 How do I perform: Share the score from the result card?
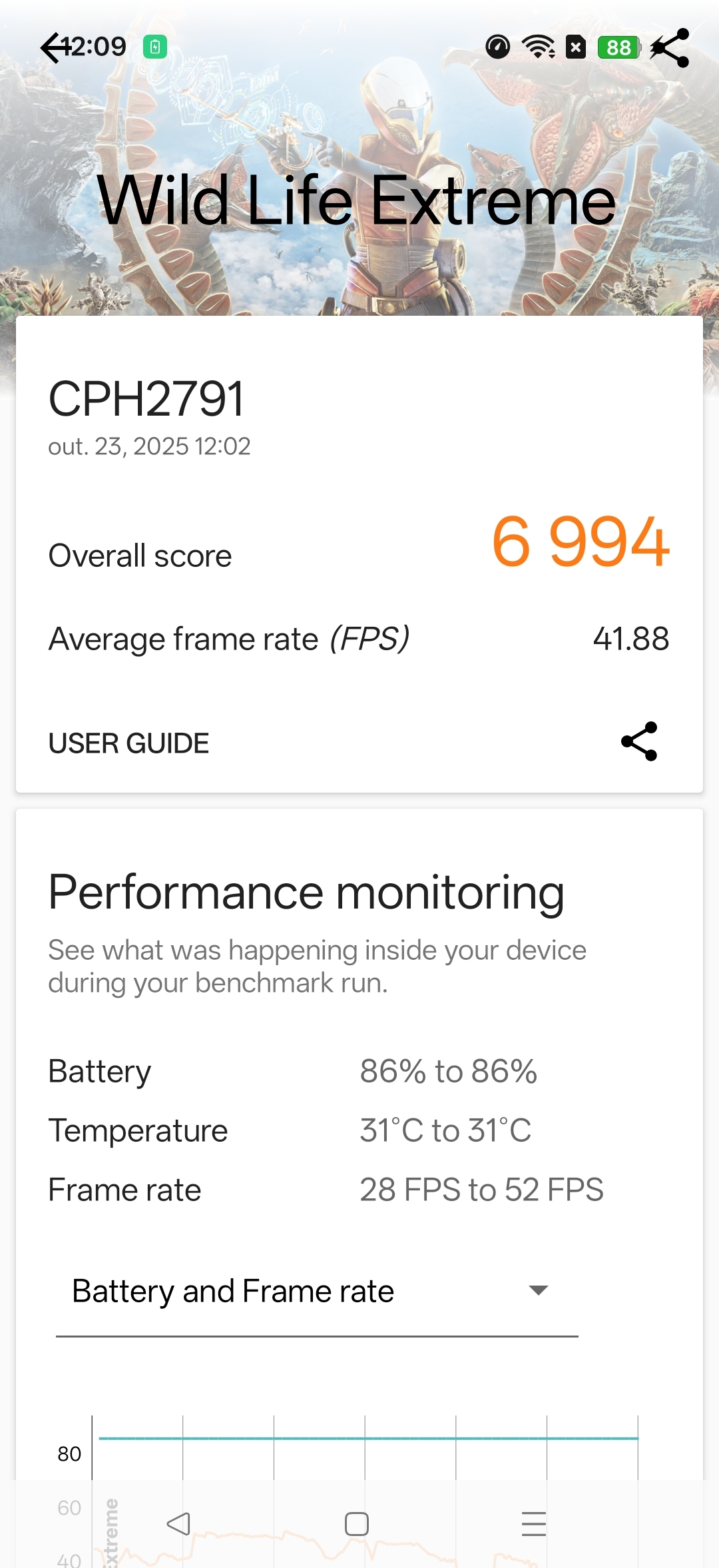point(639,741)
